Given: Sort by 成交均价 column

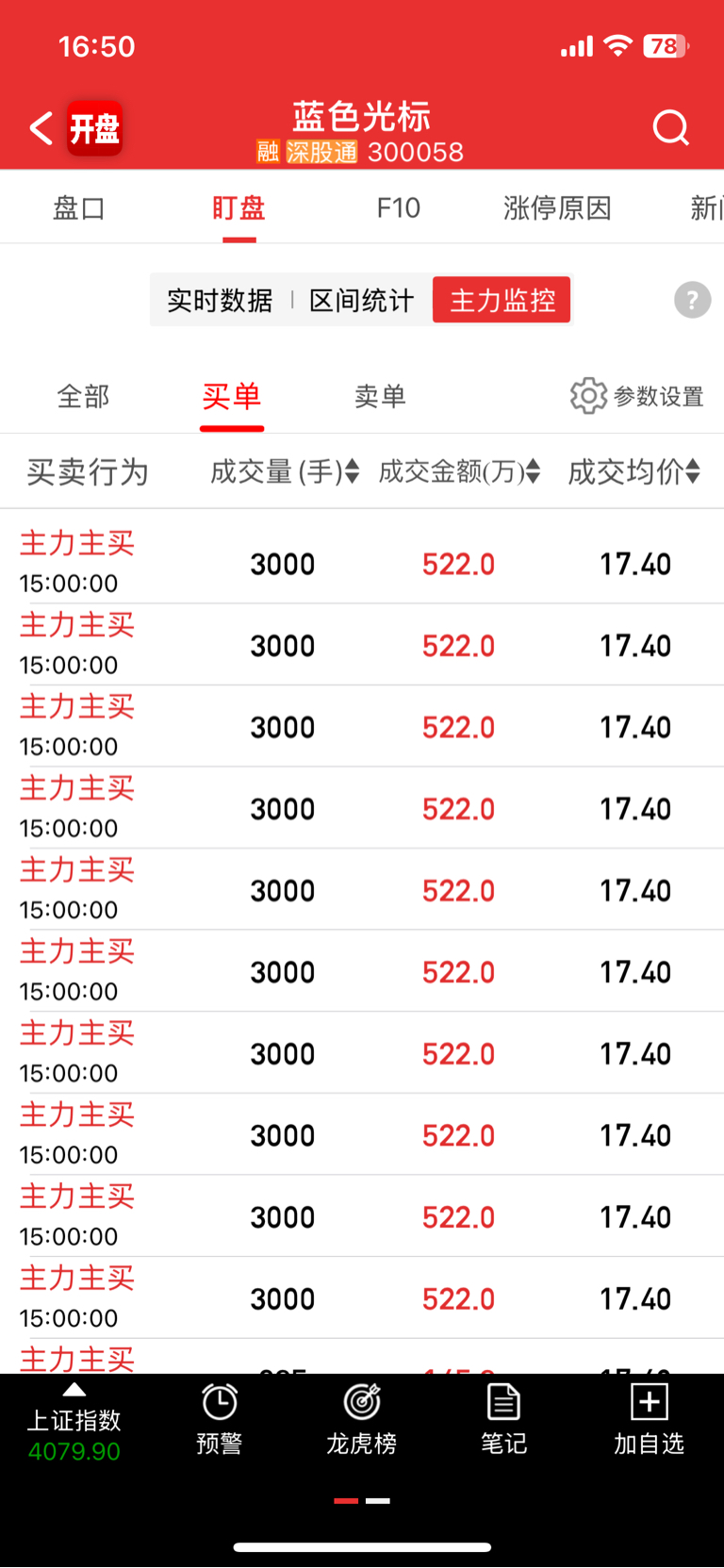Looking at the screenshot, I should pos(633,471).
